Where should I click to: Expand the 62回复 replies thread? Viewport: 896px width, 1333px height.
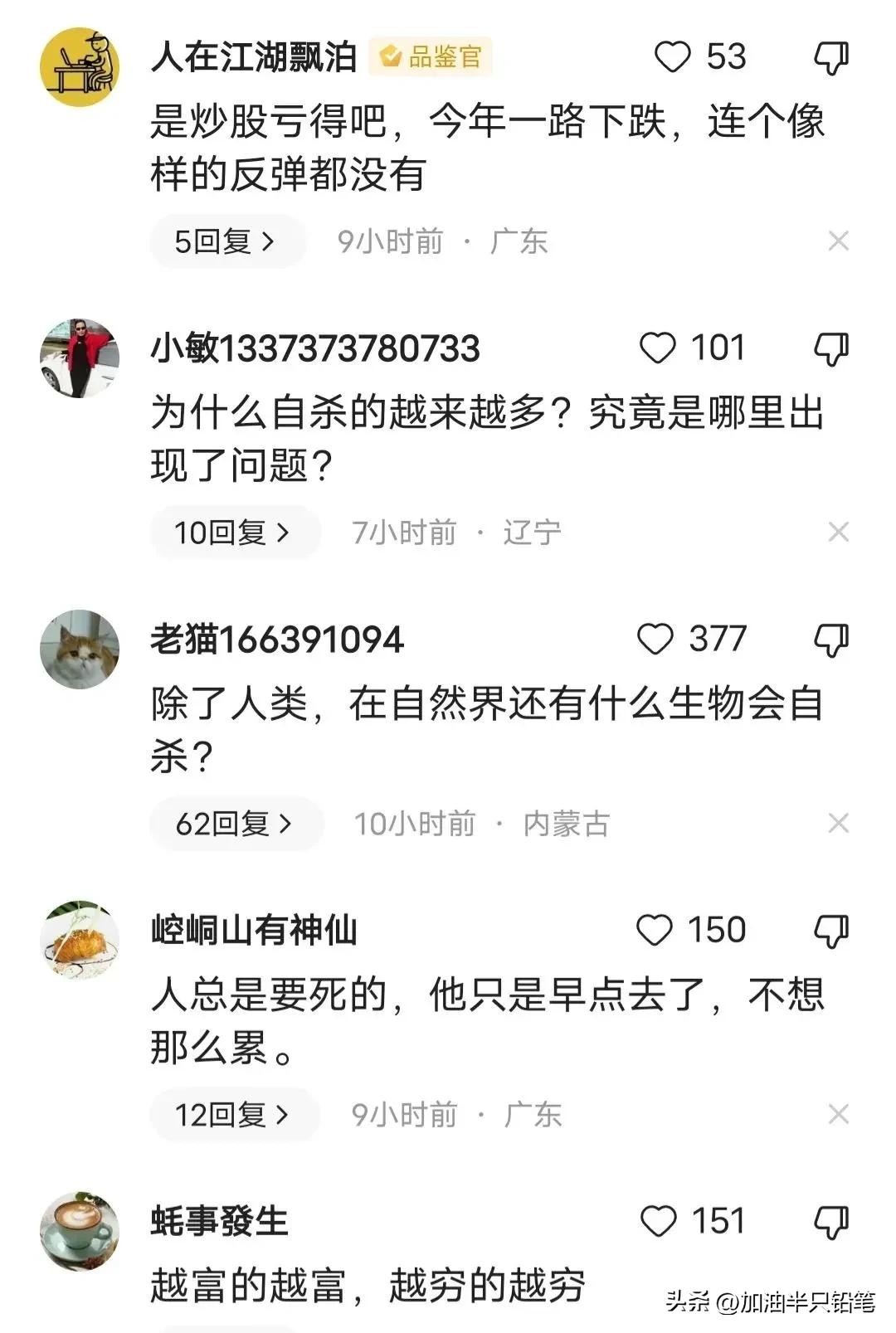point(235,824)
